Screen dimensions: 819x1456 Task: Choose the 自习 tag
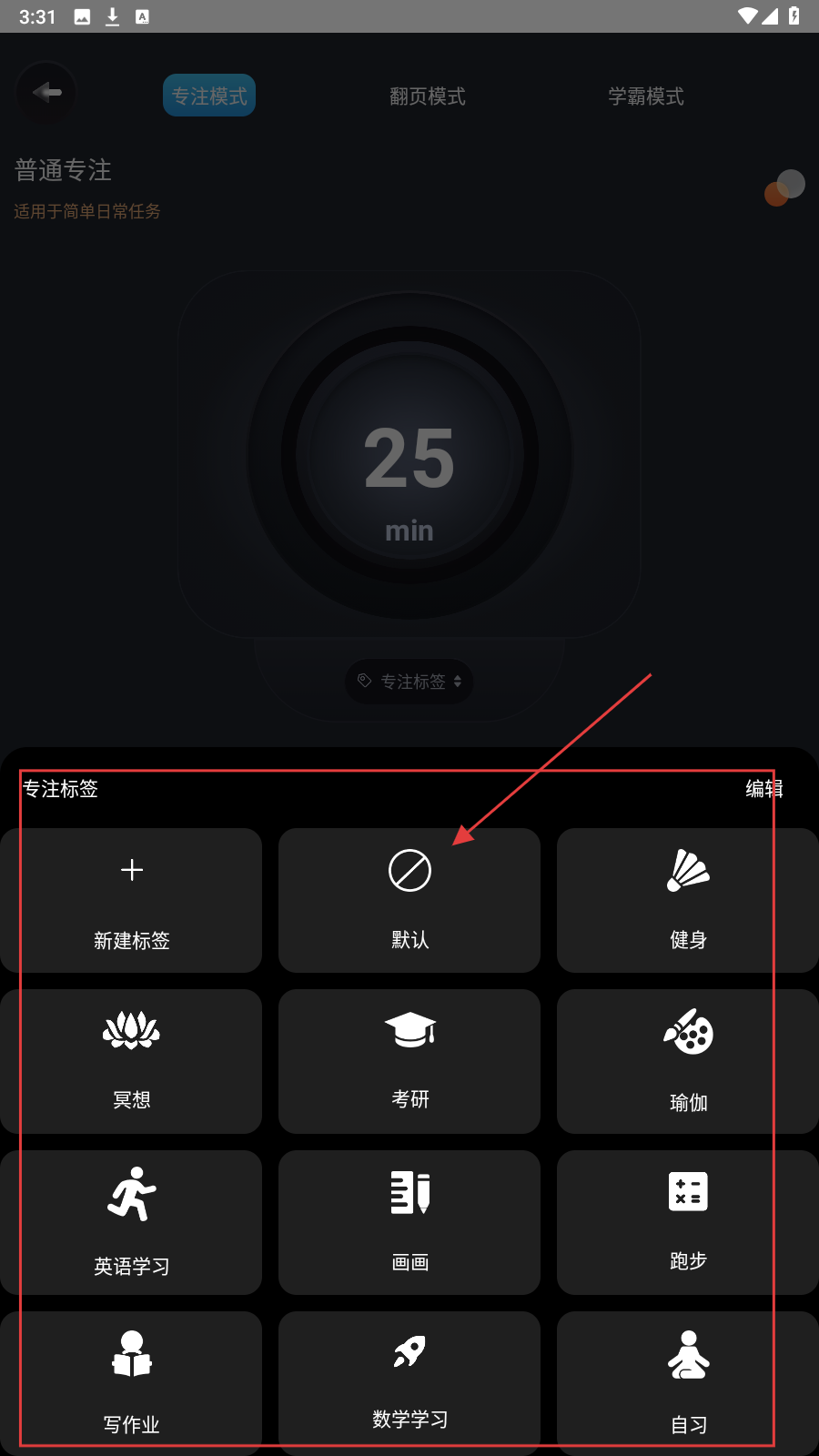click(688, 1381)
